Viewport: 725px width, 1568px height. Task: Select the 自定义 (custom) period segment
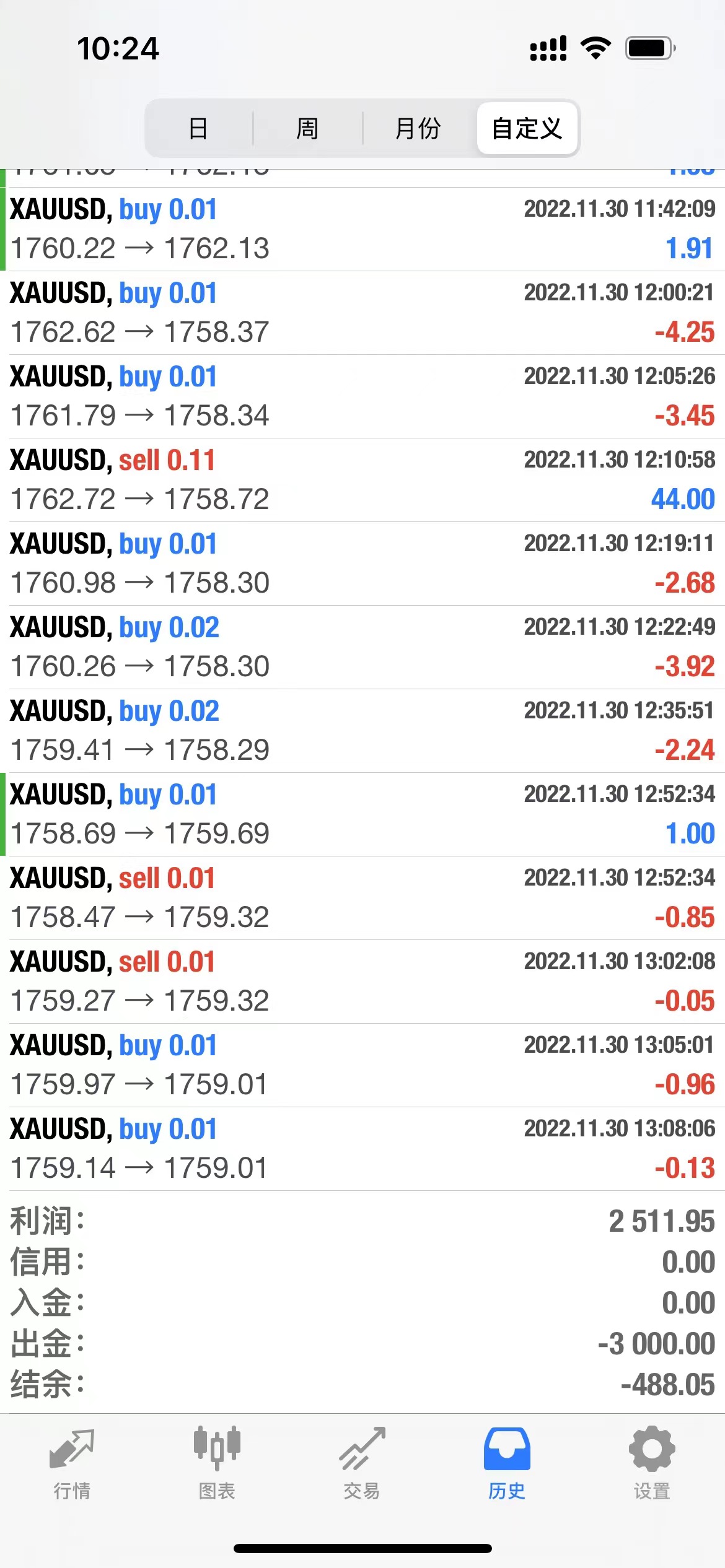coord(527,128)
